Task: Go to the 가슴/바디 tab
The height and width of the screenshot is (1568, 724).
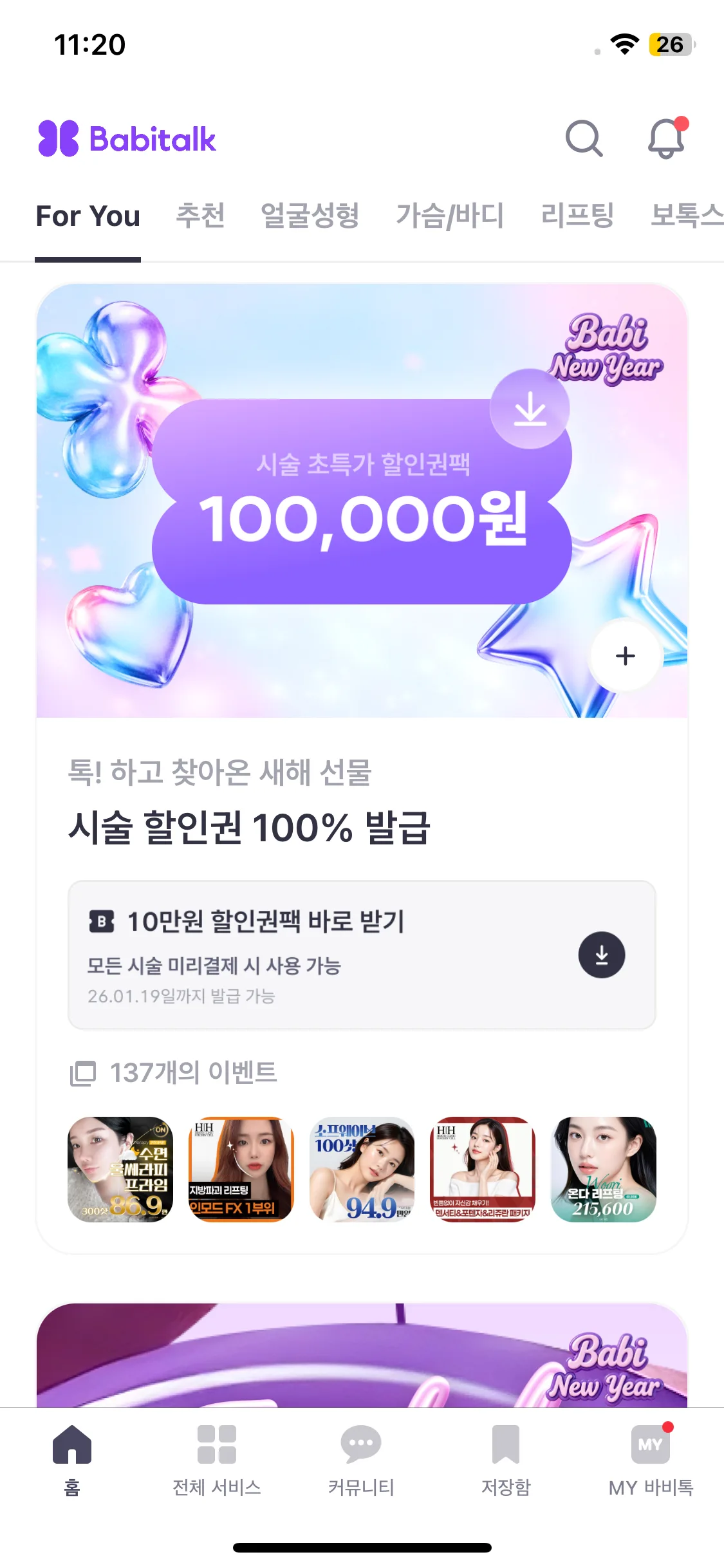Action: pos(450,216)
